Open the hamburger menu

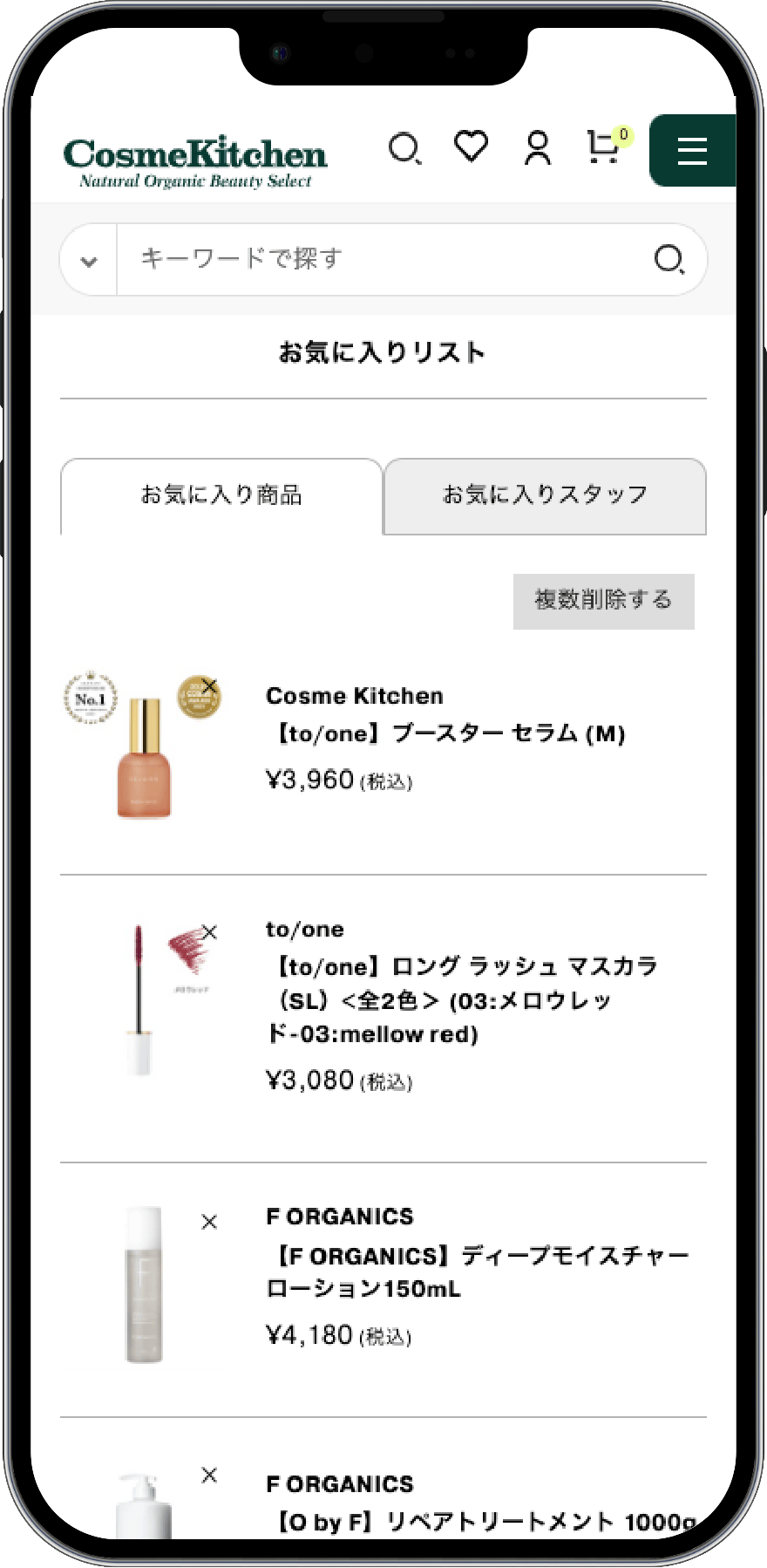(x=692, y=151)
